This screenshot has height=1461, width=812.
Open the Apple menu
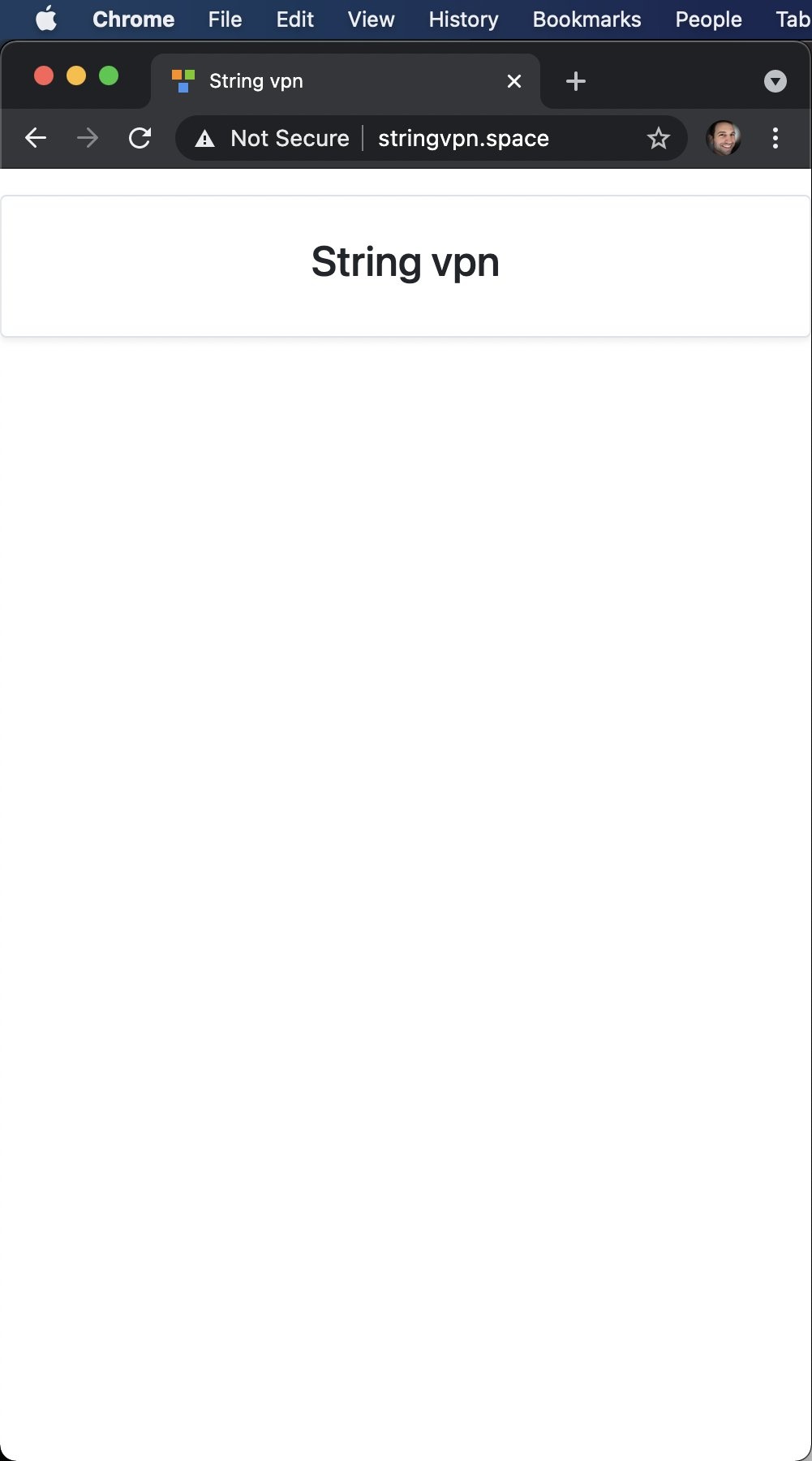[46, 19]
